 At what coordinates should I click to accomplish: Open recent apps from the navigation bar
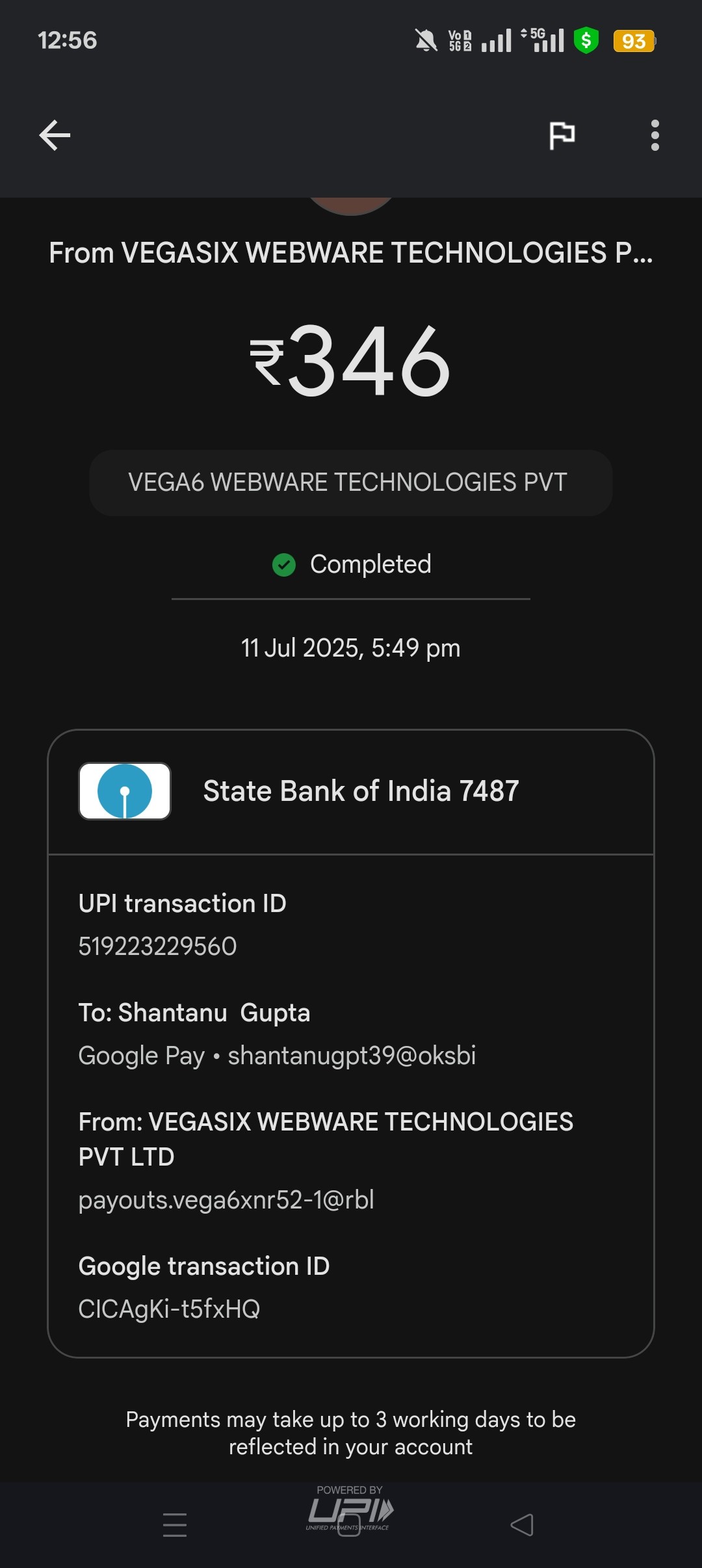175,1524
